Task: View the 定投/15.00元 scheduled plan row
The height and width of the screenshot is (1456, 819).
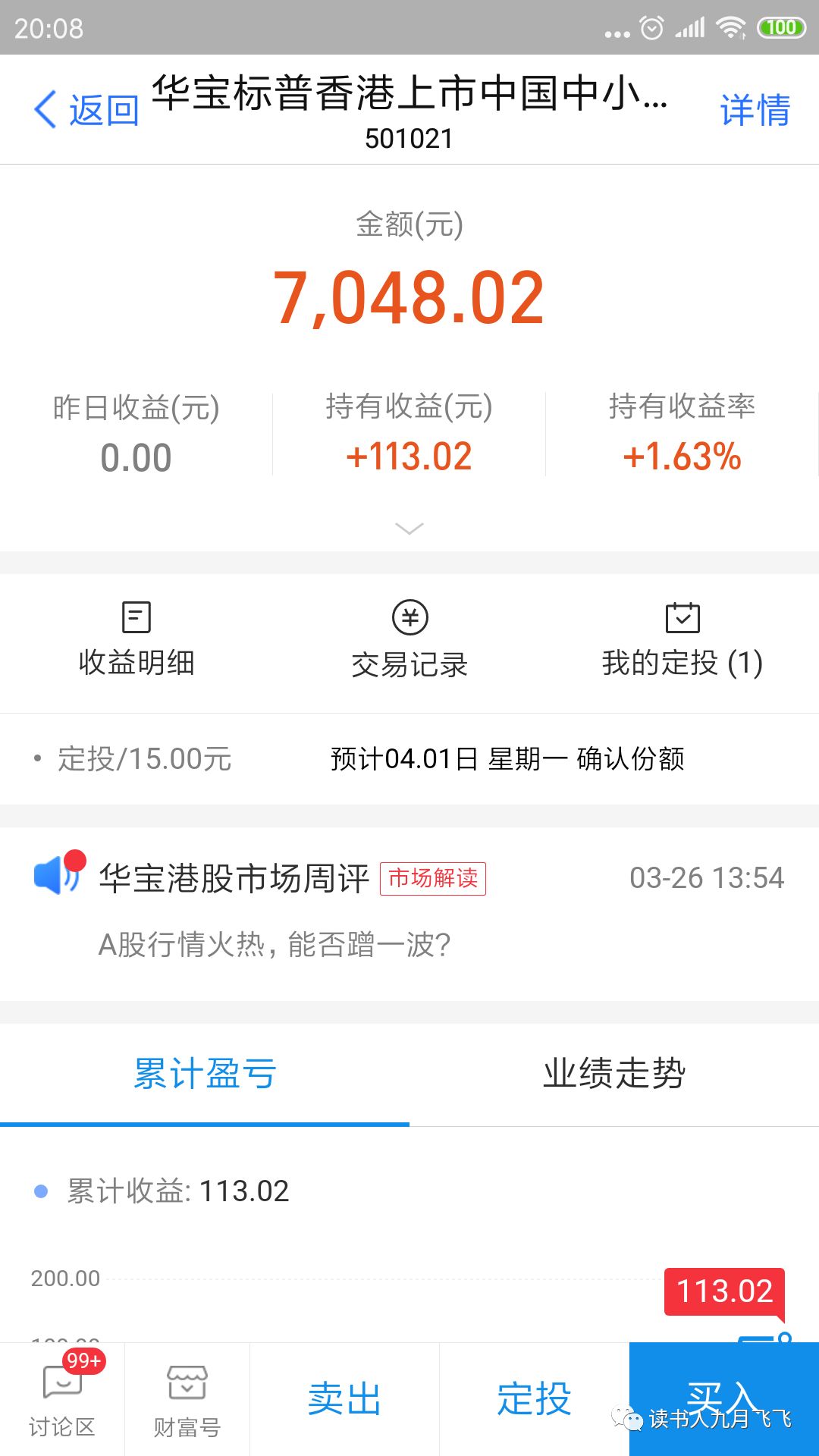Action: point(144,758)
